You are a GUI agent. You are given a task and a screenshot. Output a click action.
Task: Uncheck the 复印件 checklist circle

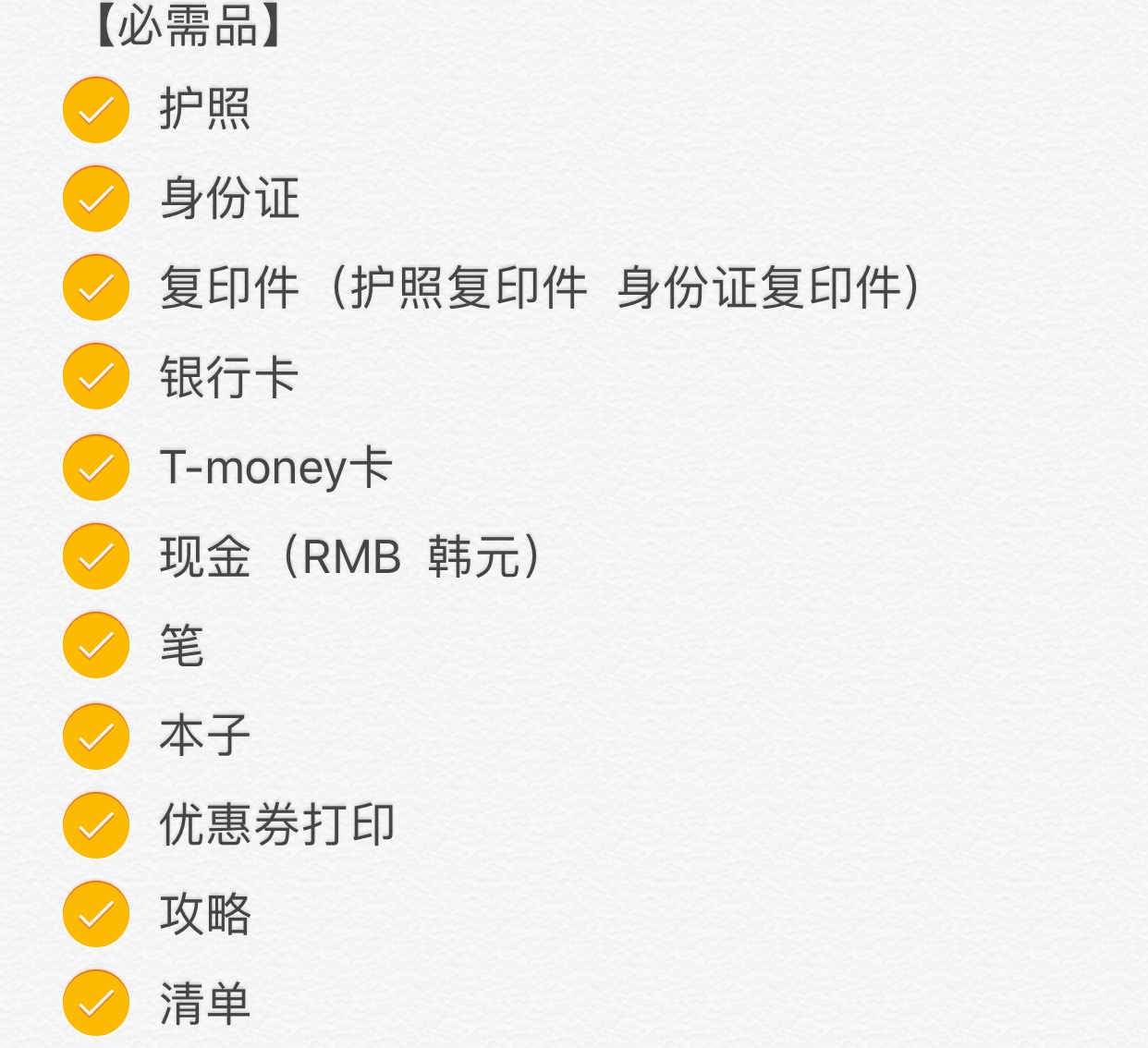[96, 288]
